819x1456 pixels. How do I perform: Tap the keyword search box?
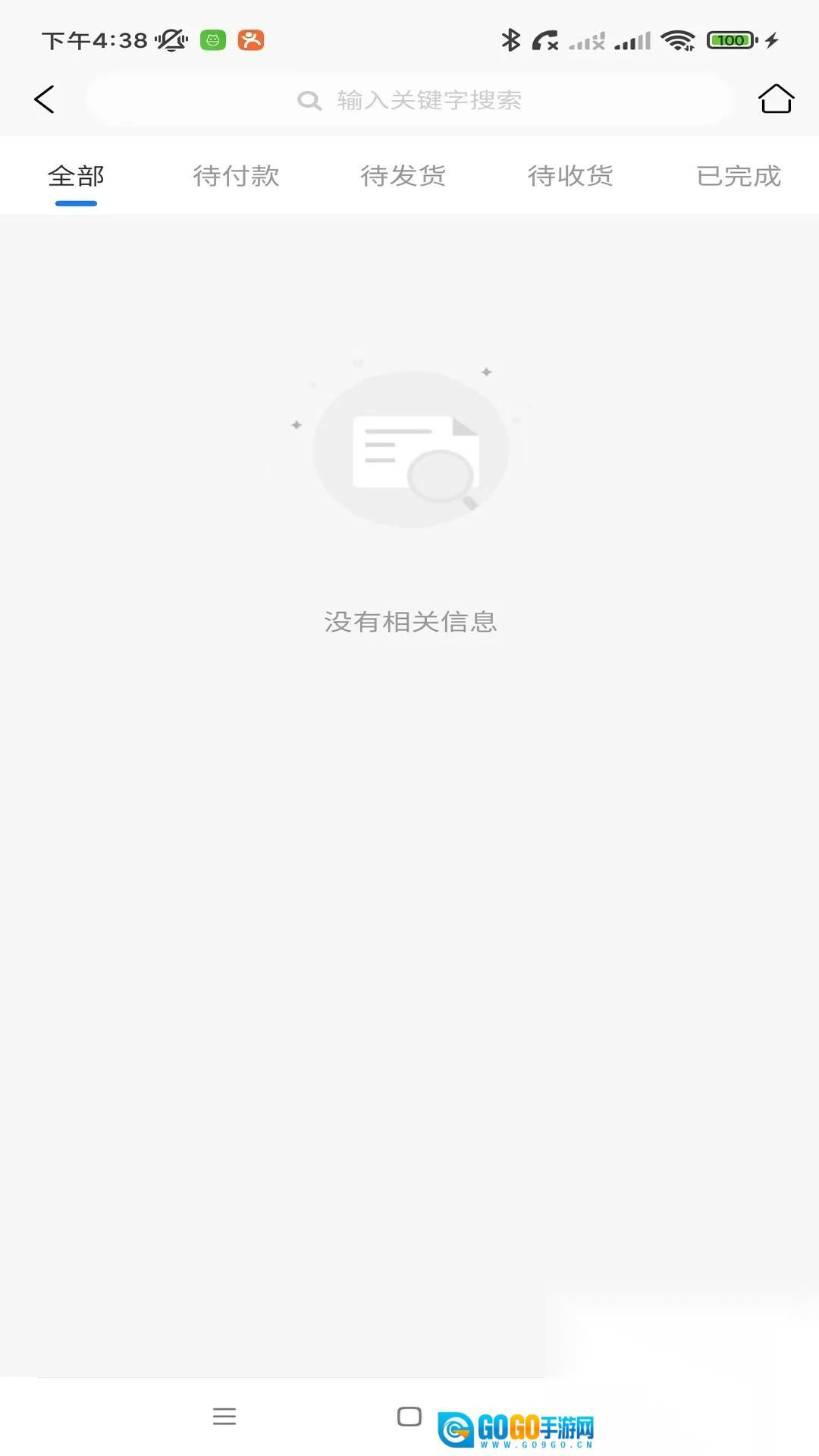tap(409, 99)
